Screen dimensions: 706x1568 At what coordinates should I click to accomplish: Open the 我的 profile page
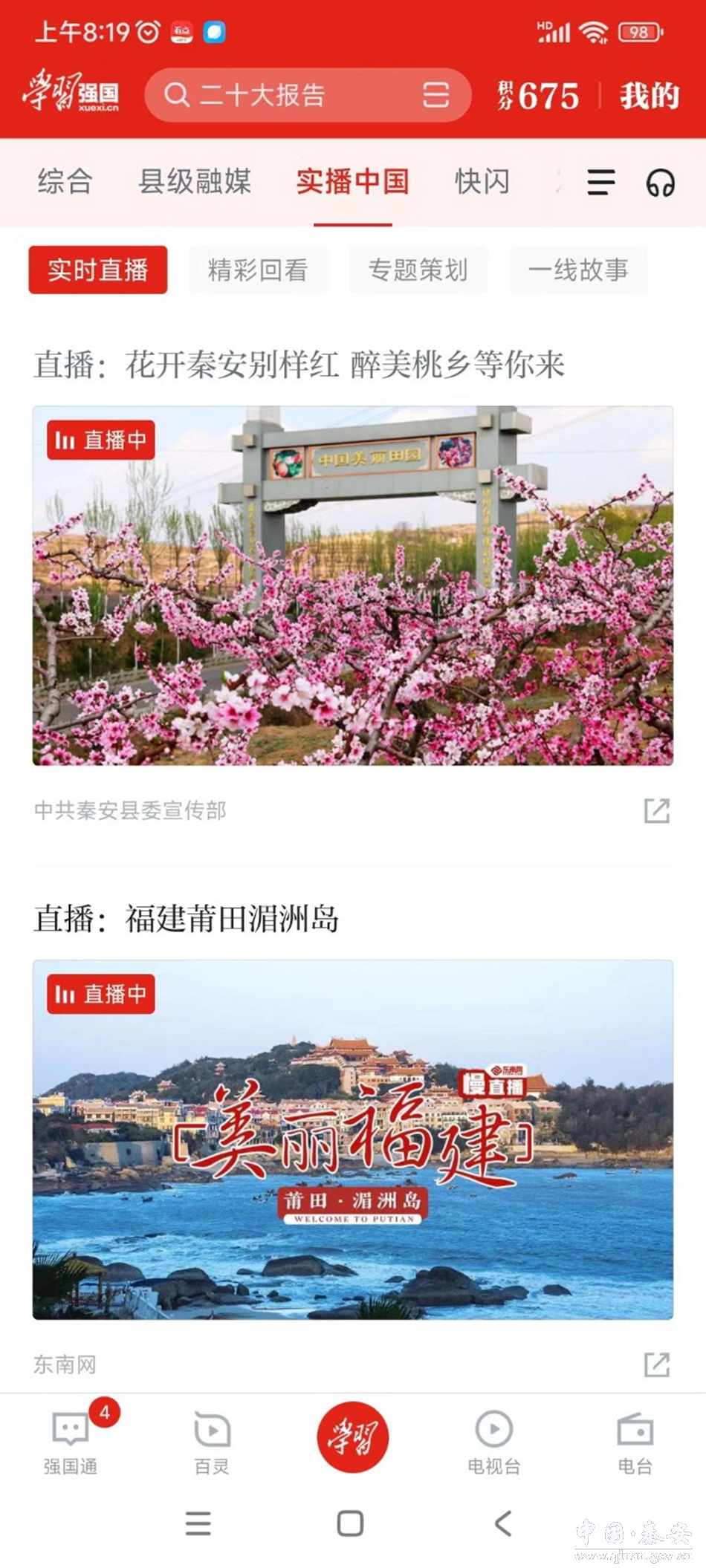click(x=649, y=96)
